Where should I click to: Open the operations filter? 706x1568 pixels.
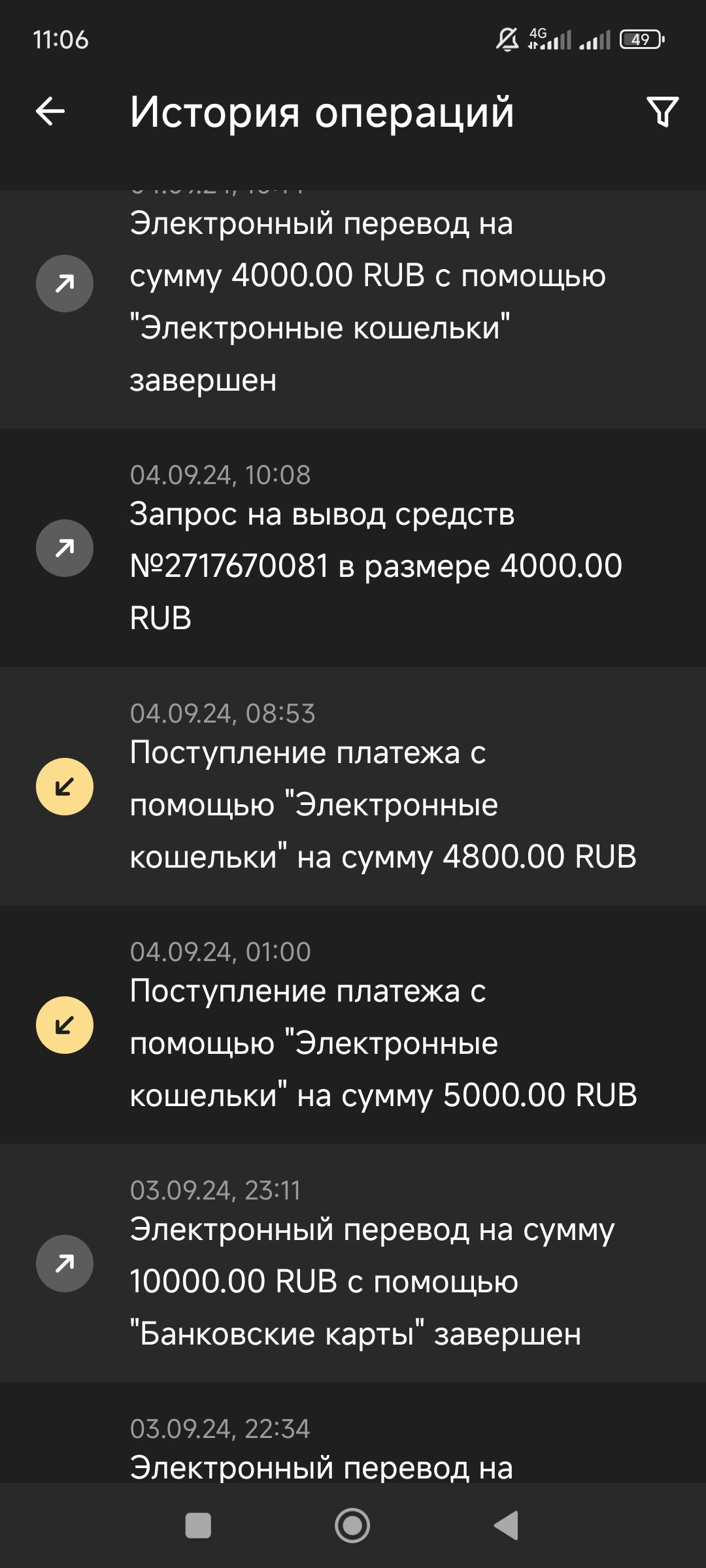point(662,112)
